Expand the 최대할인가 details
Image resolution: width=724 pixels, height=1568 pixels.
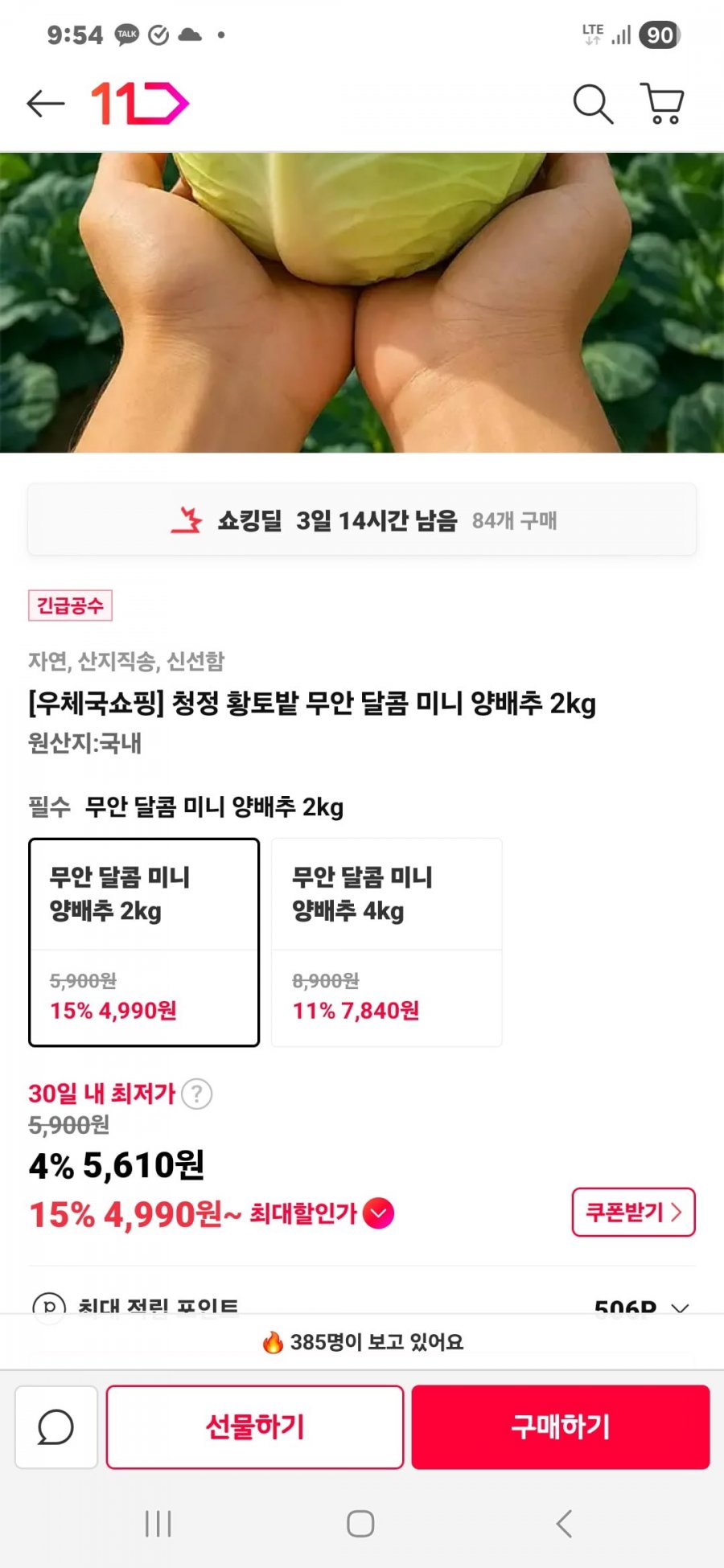pyautogui.click(x=378, y=1213)
